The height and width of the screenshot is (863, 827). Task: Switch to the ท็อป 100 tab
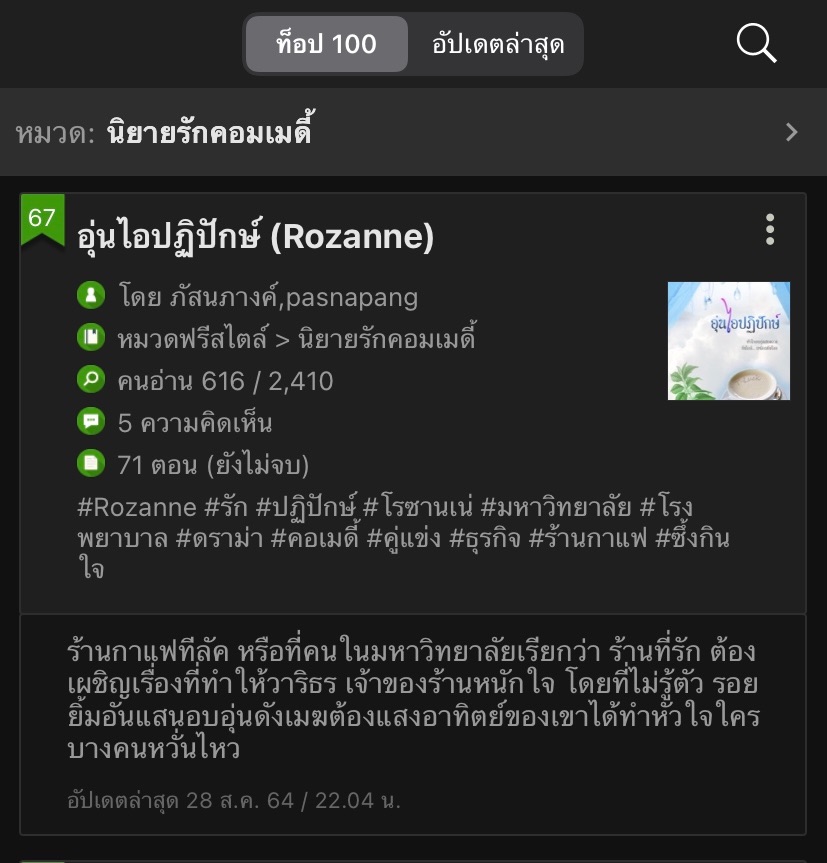tap(327, 44)
